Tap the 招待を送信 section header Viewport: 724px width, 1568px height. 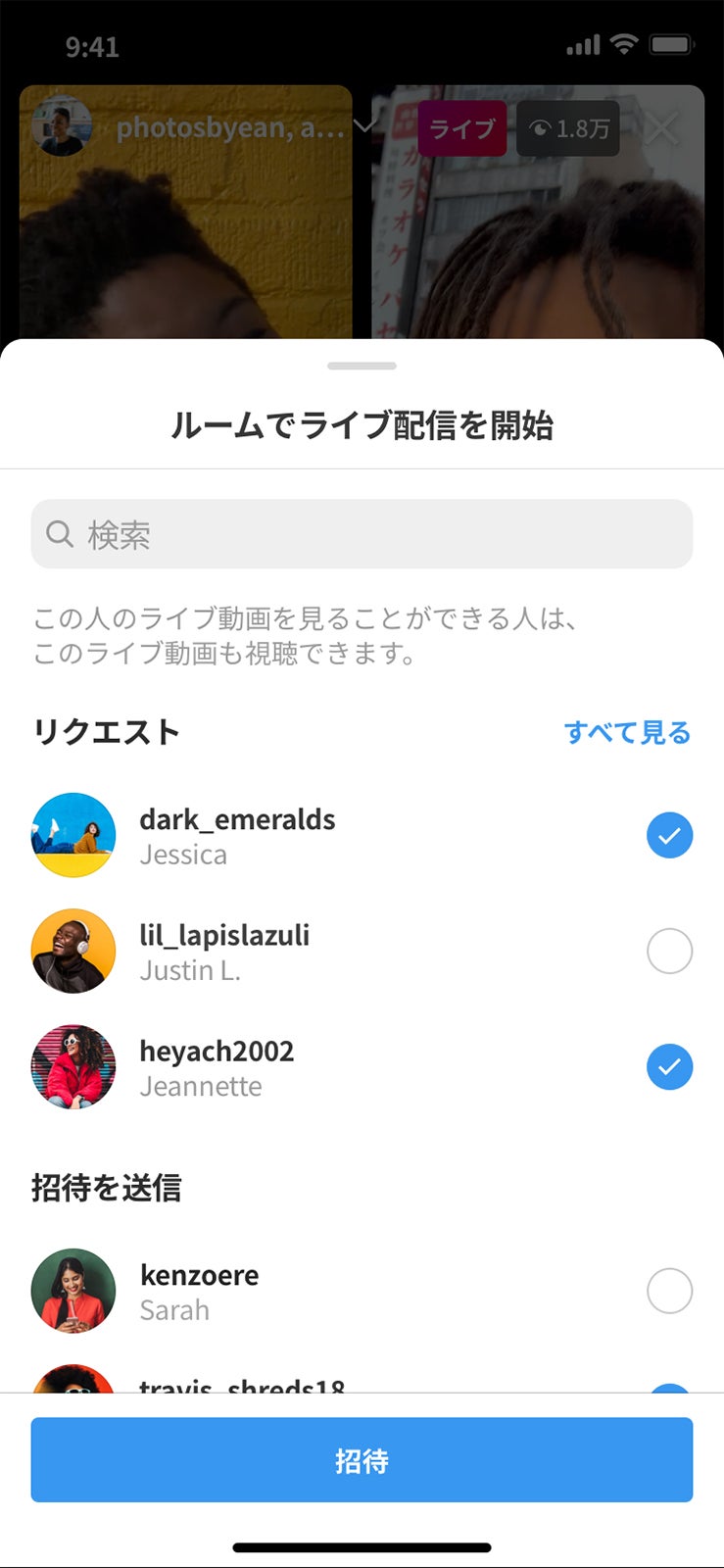[105, 1187]
